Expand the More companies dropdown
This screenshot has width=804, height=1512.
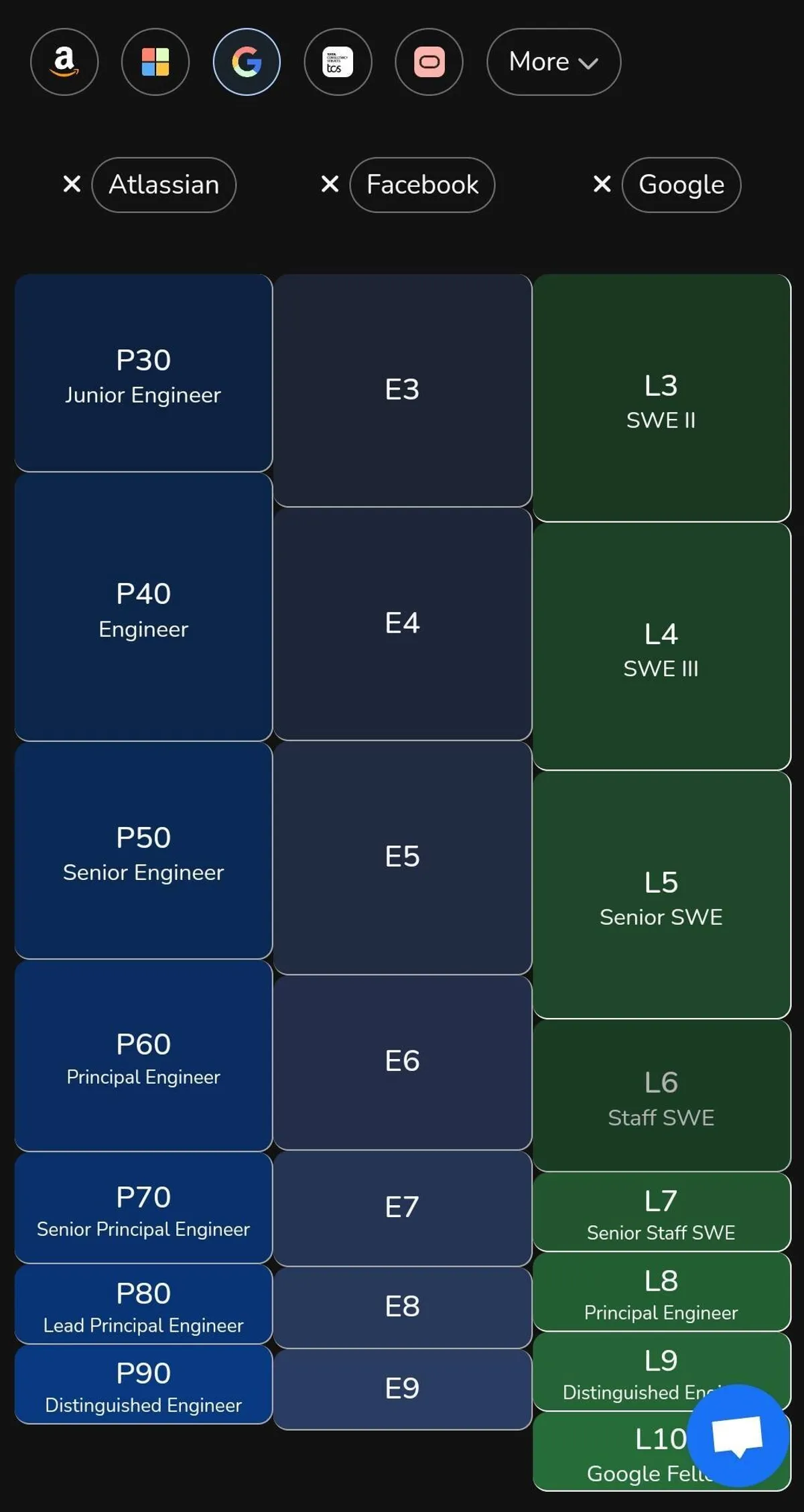tap(553, 62)
